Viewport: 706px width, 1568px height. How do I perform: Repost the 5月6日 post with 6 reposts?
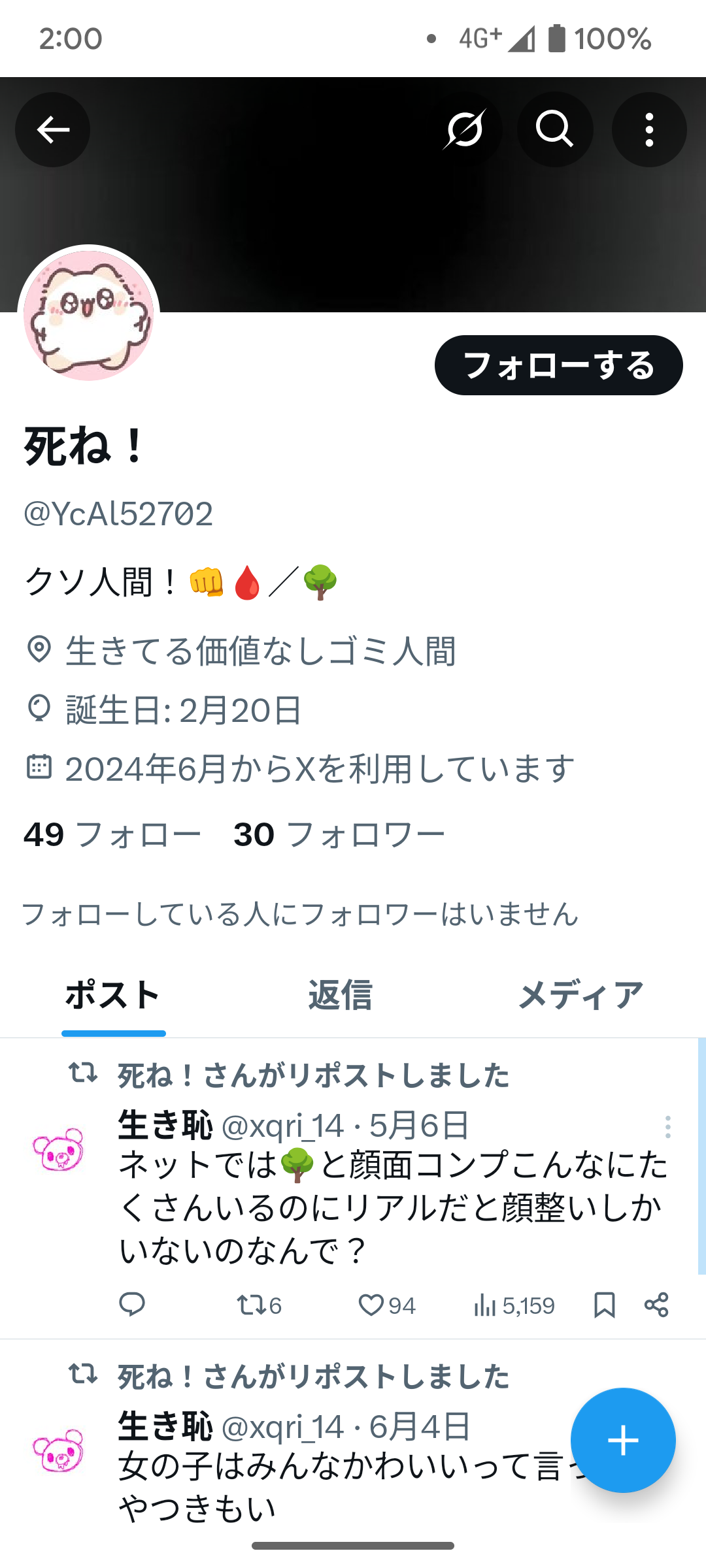pyautogui.click(x=259, y=1305)
